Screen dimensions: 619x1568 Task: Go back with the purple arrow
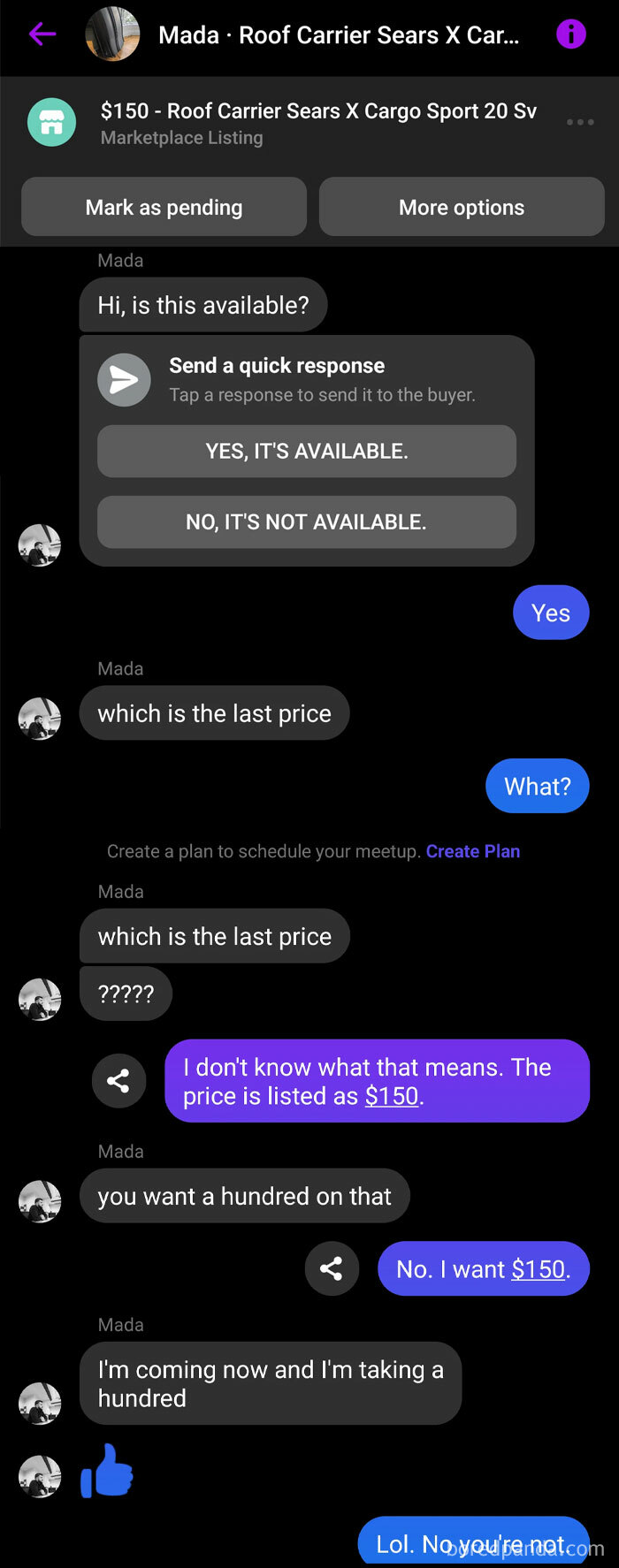click(x=42, y=35)
